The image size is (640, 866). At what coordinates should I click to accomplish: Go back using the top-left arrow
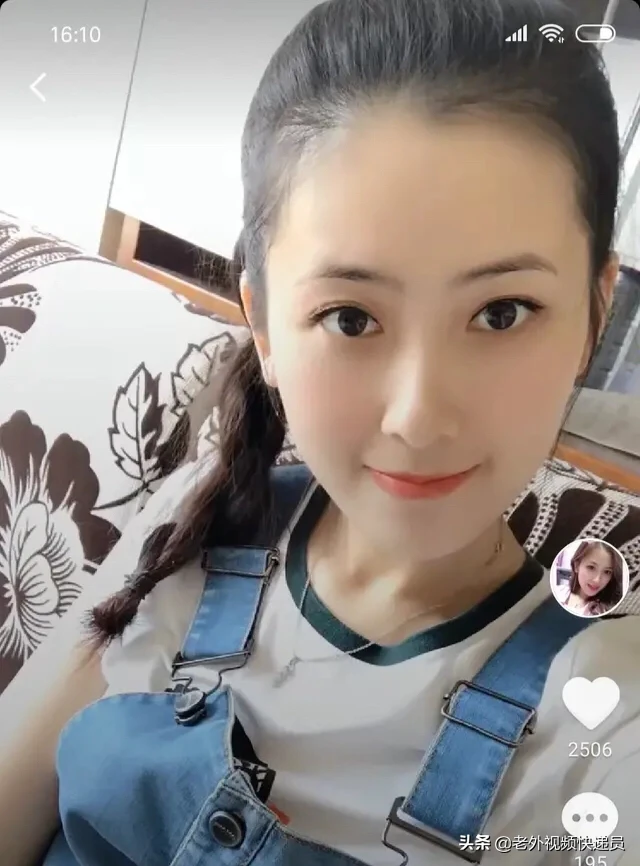(x=38, y=88)
